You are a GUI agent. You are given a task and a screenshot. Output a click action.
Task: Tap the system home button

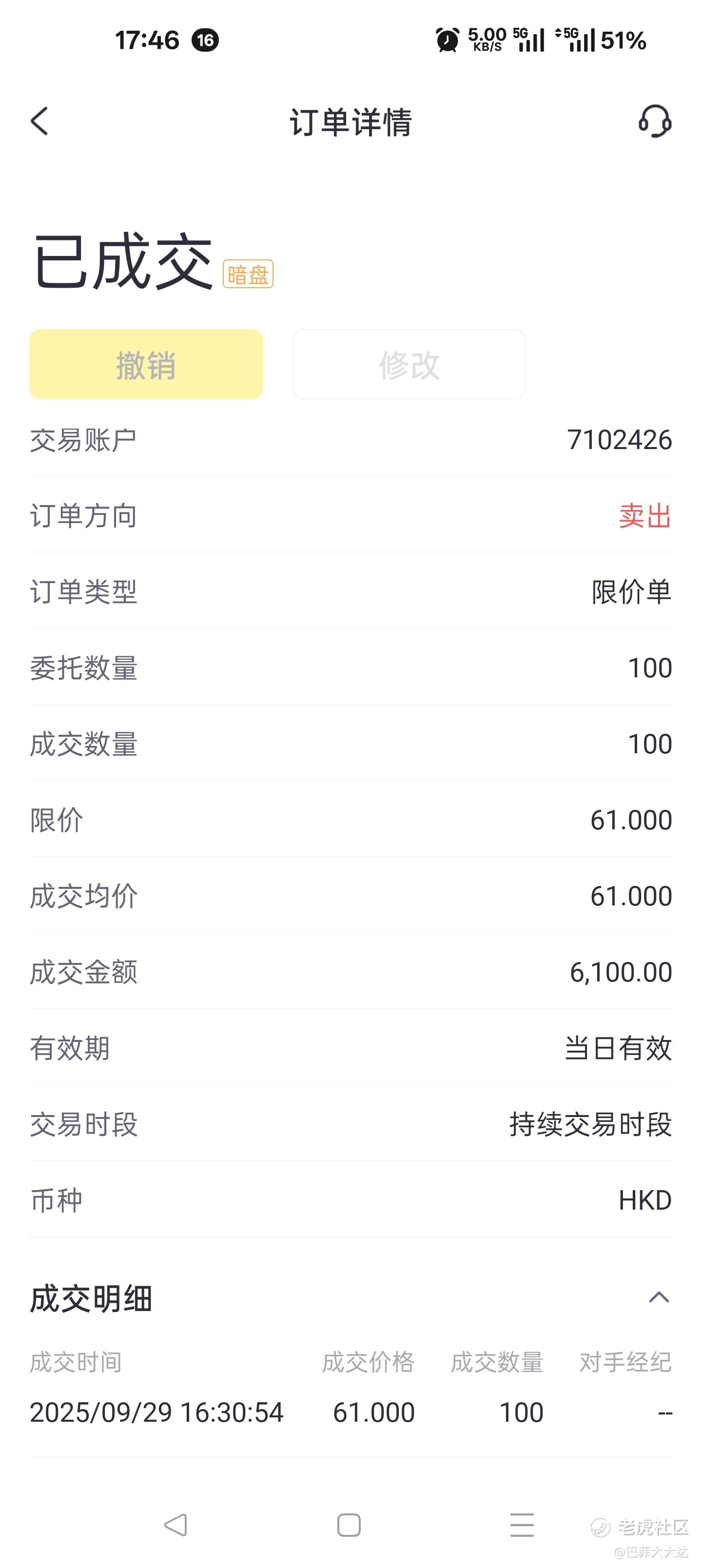(349, 1525)
